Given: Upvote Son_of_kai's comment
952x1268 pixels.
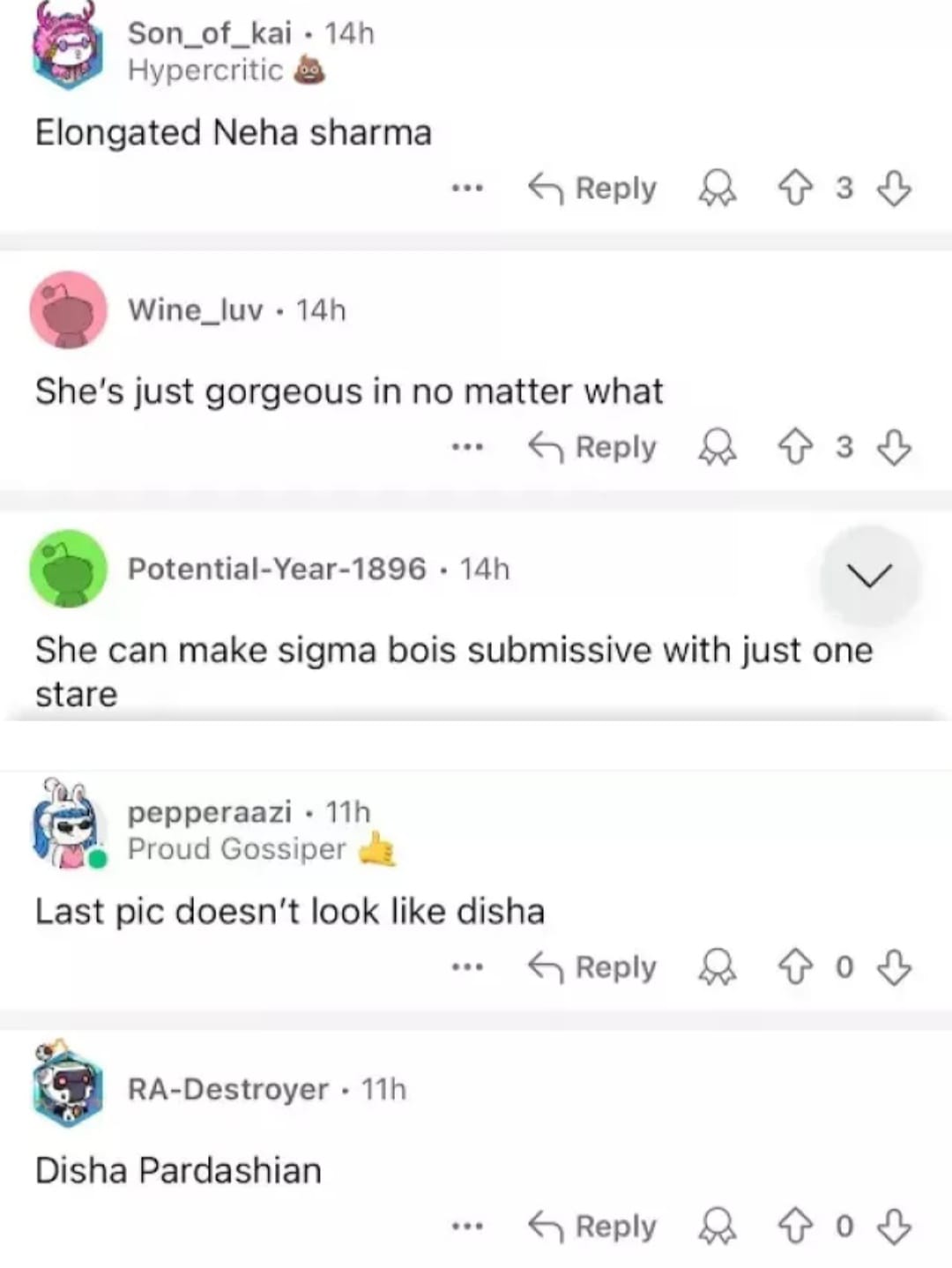Looking at the screenshot, I should click(795, 188).
